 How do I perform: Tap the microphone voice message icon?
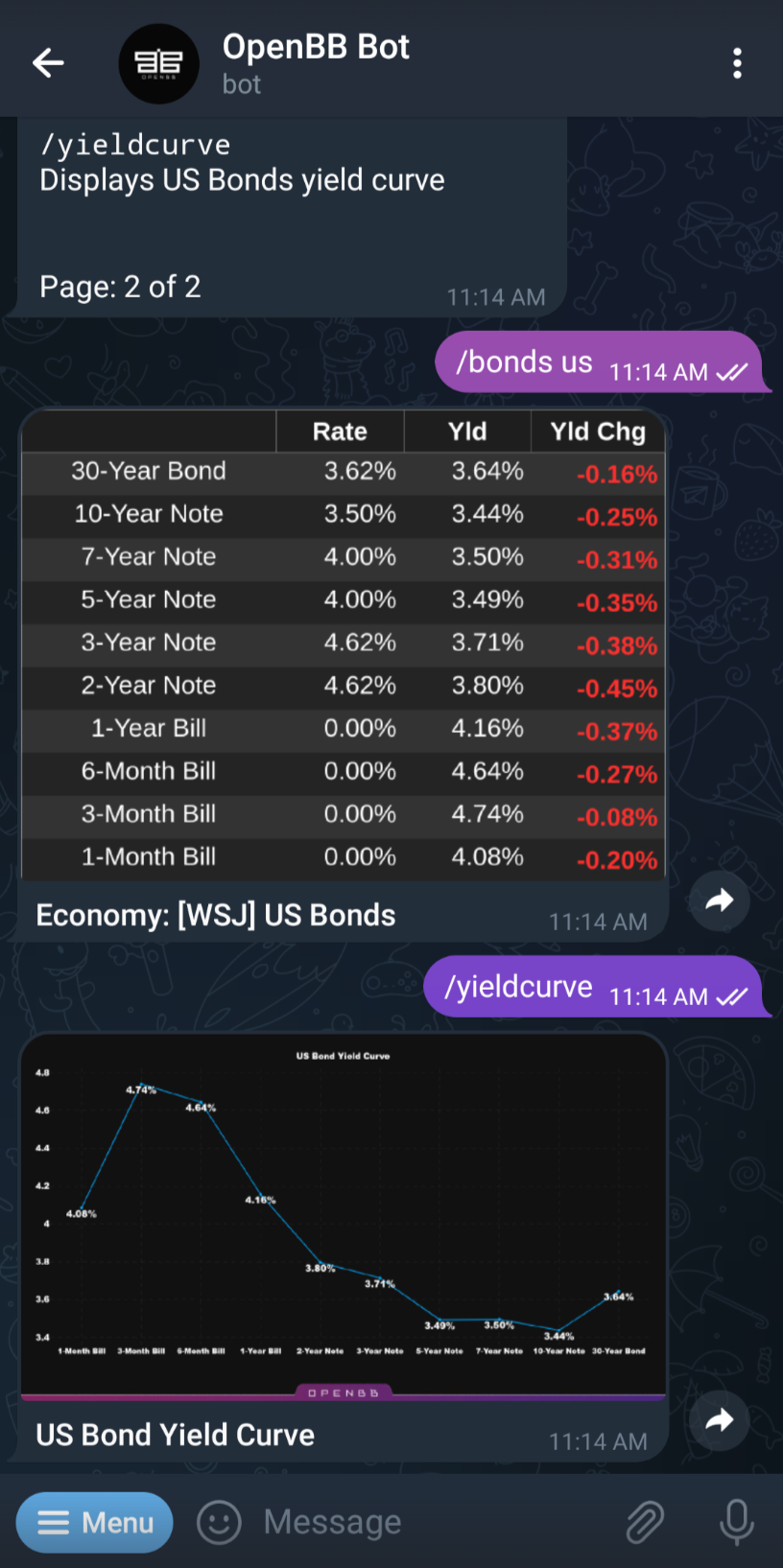(x=736, y=1522)
